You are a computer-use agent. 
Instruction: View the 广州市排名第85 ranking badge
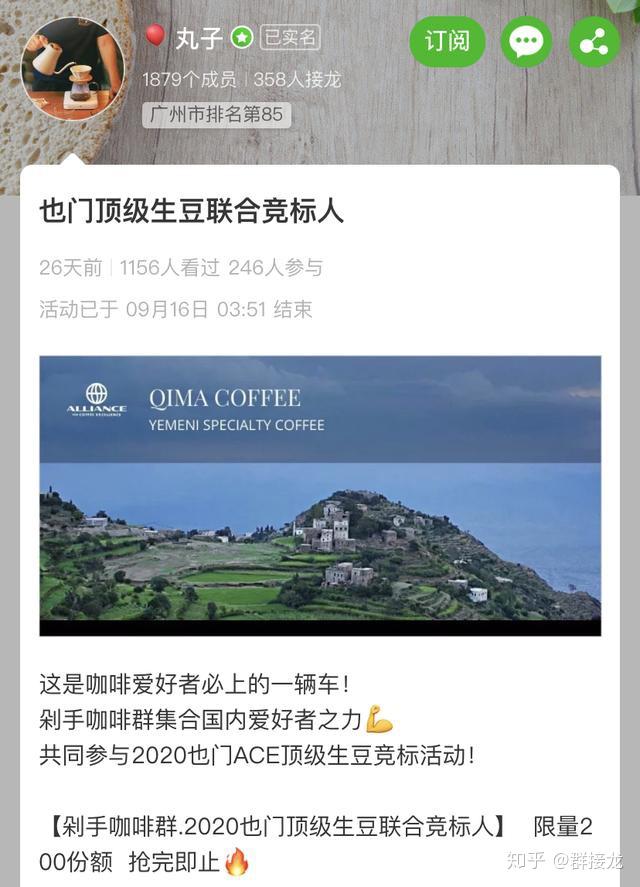216,115
